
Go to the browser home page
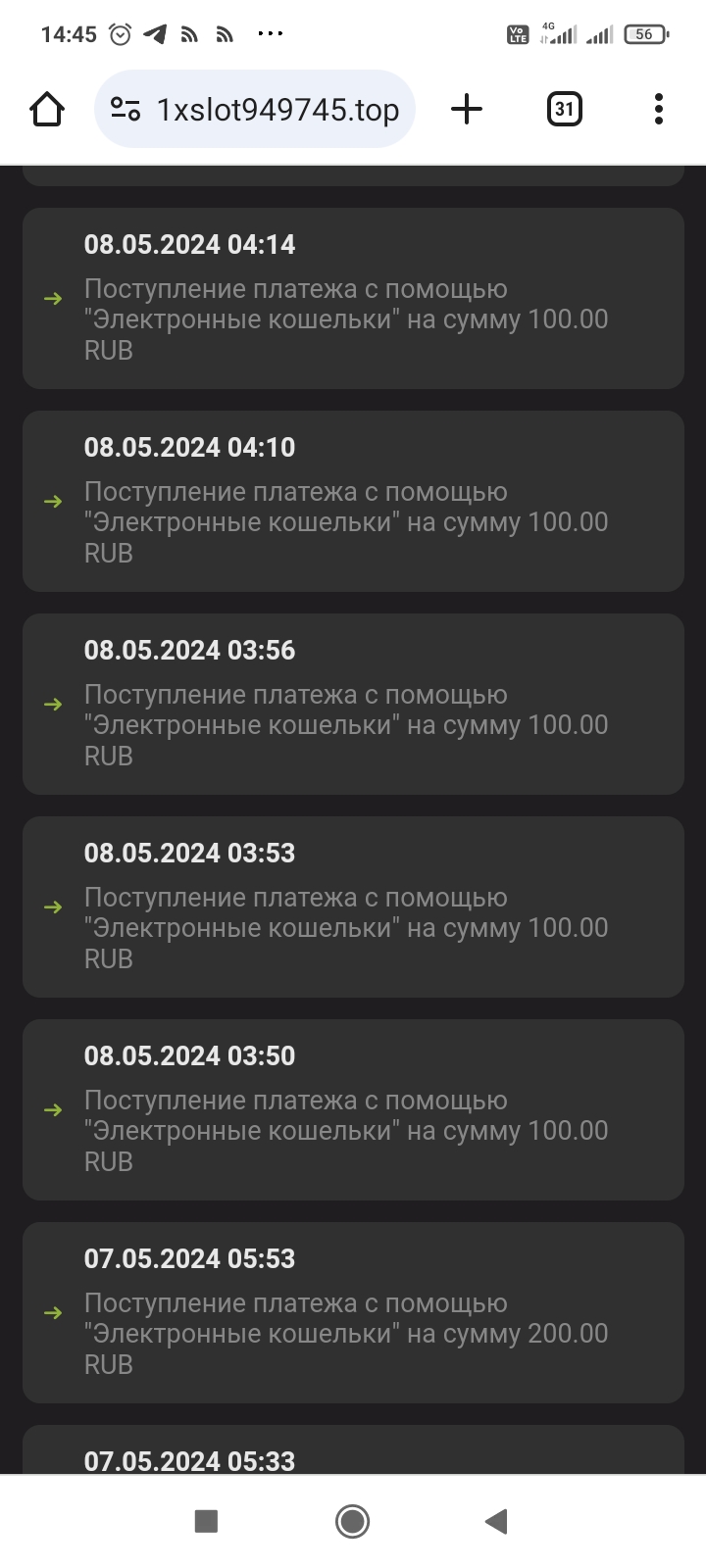[x=47, y=109]
